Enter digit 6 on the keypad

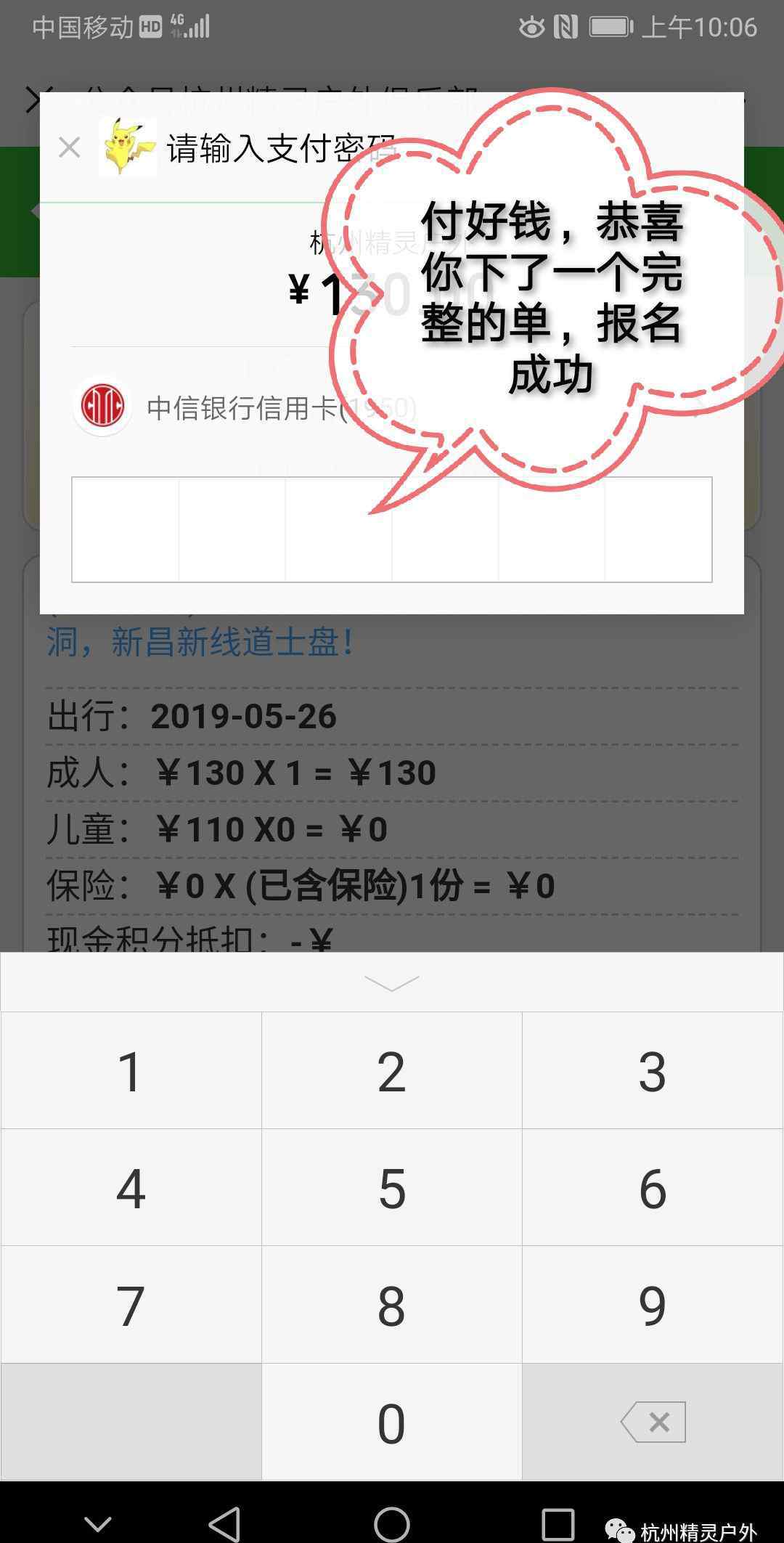653,1188
